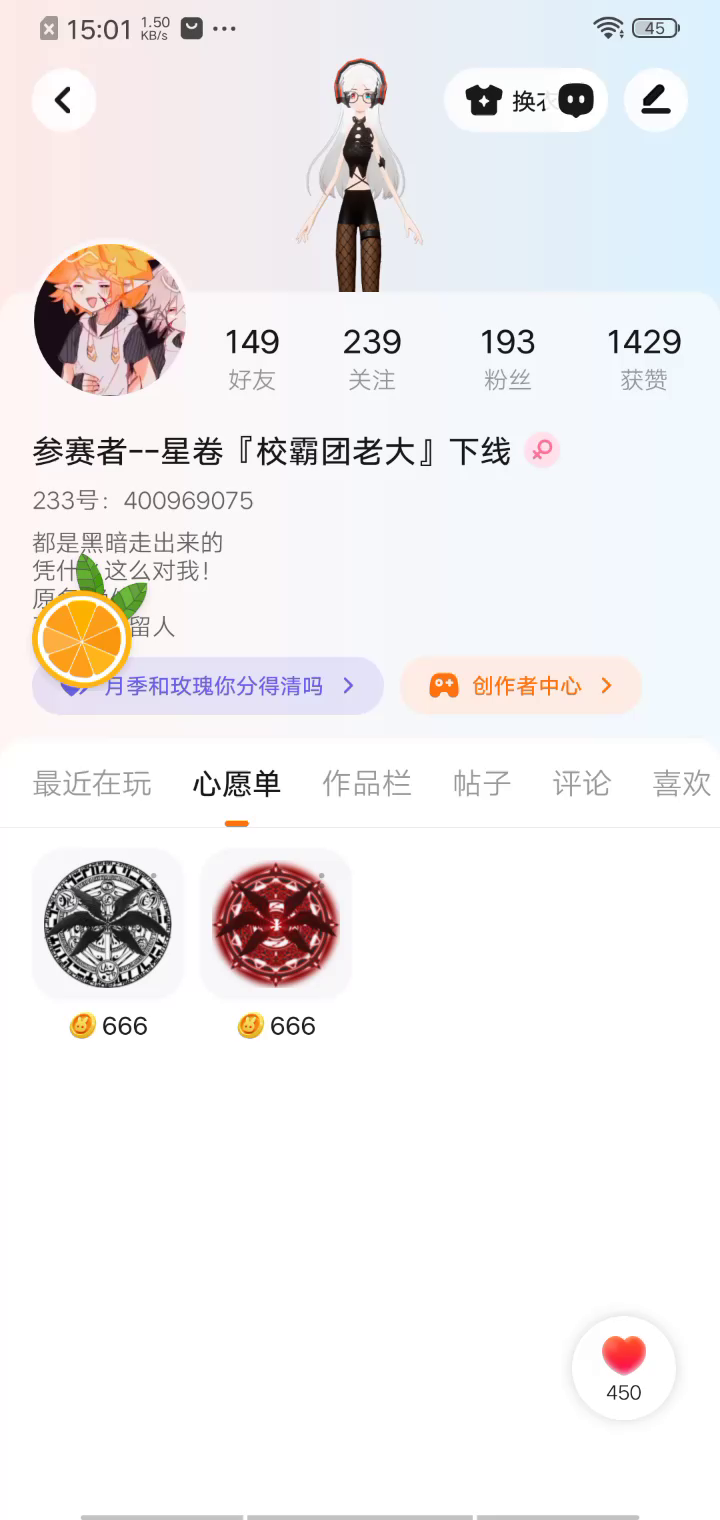Show the 喜欢 likes tab
This screenshot has height=1520, width=720.
[681, 783]
